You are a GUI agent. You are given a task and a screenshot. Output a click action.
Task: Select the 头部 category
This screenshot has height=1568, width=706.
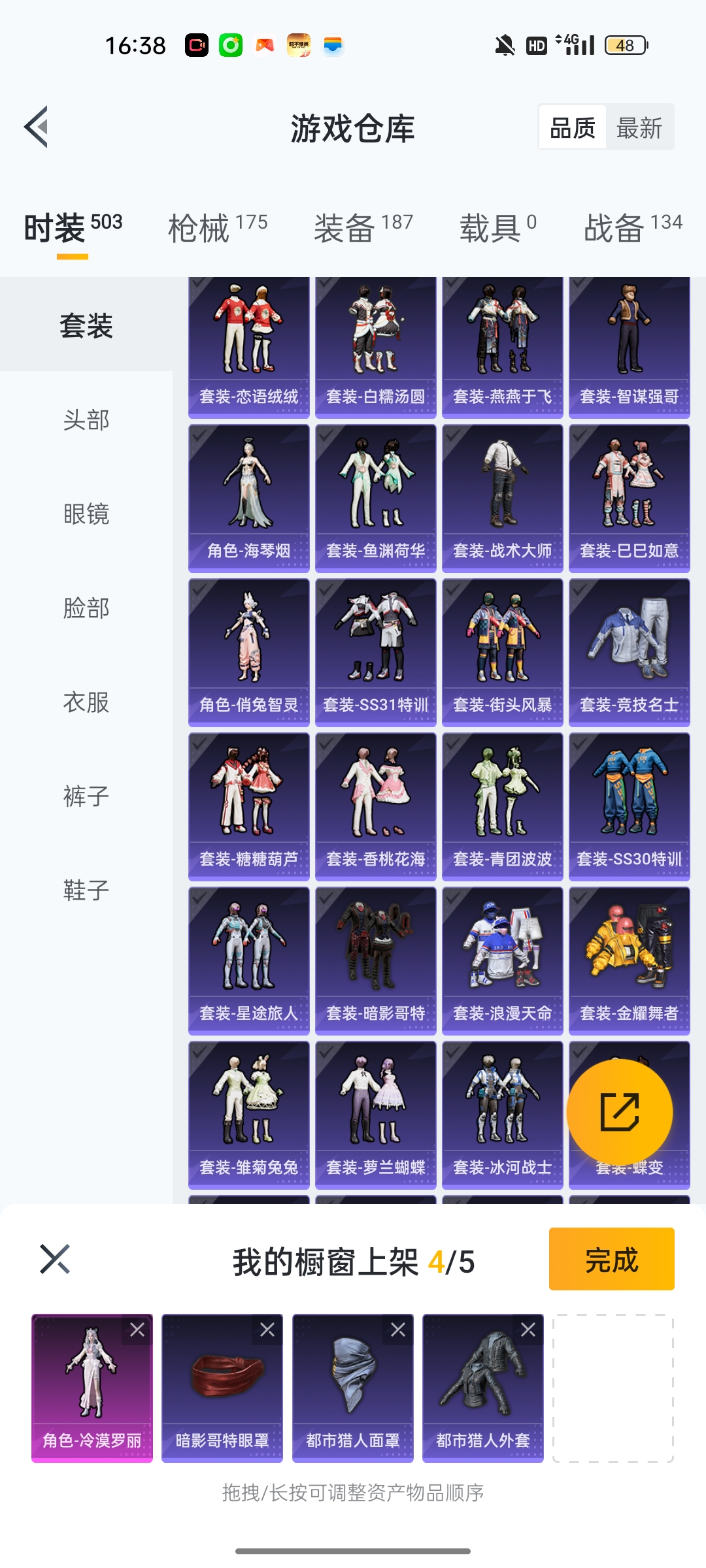[x=86, y=420]
